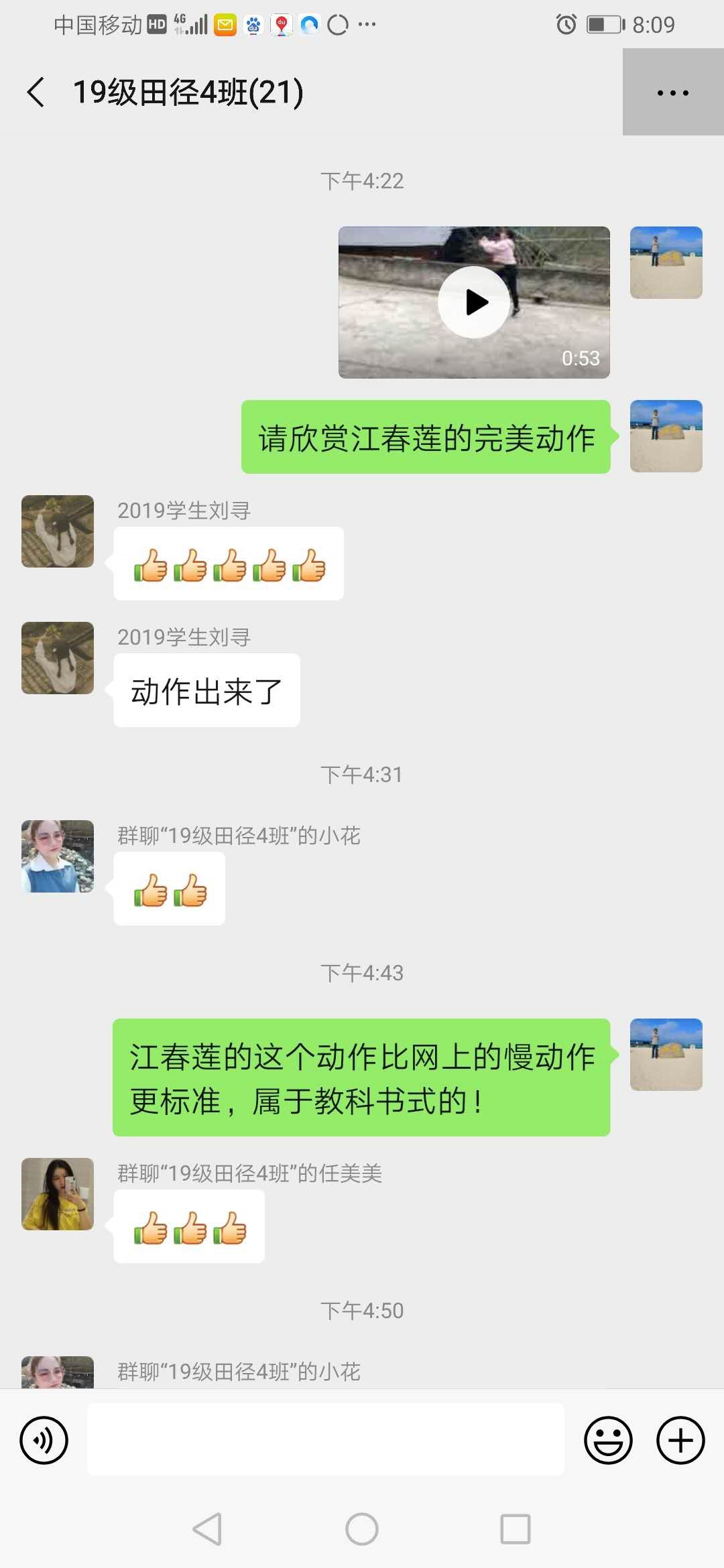Screen dimensions: 724x1568
Task: Open own avatar beside 请欣赏江春莲的完美动作
Action: [x=666, y=436]
